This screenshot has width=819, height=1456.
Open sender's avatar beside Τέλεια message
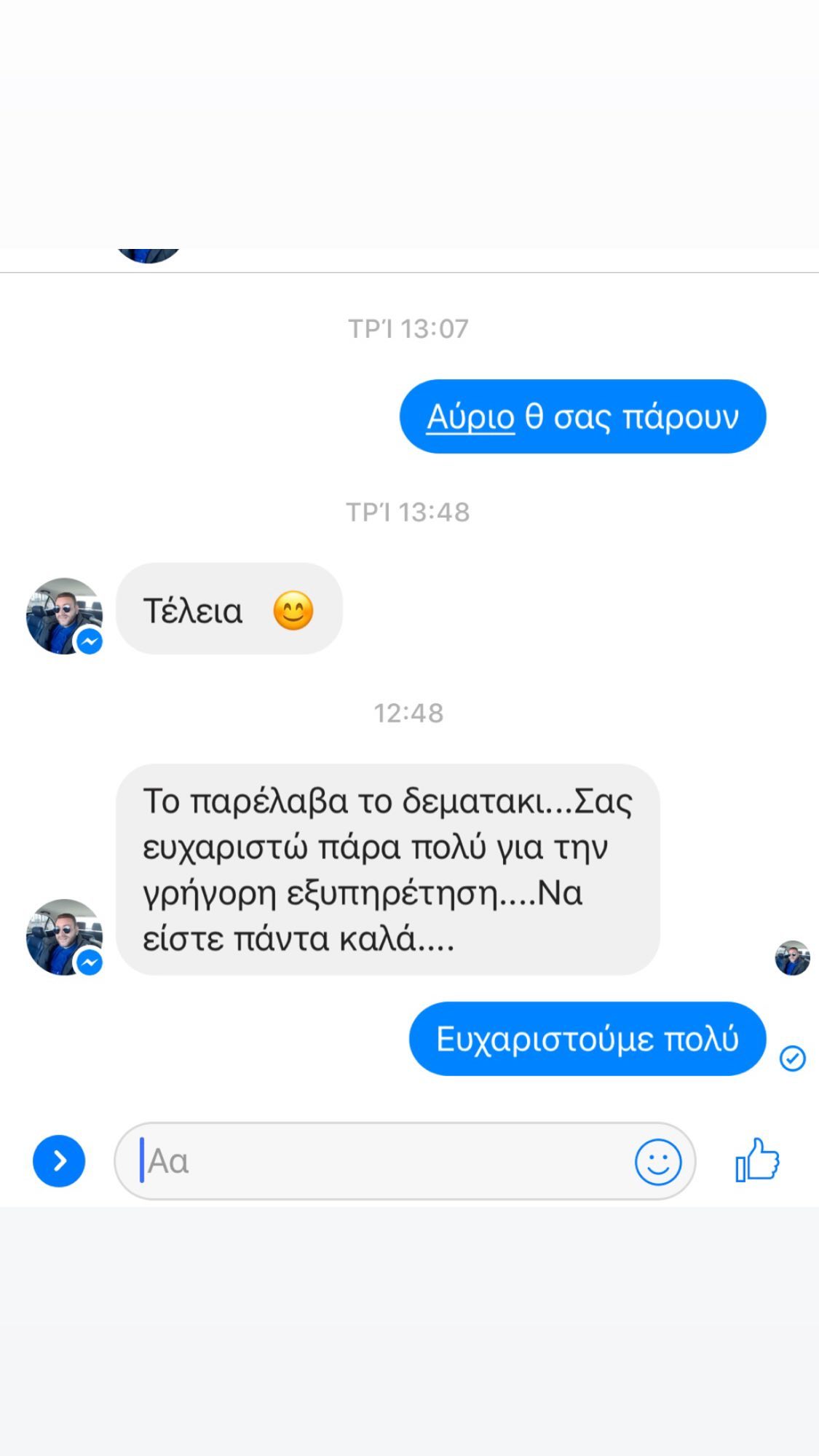tap(65, 616)
